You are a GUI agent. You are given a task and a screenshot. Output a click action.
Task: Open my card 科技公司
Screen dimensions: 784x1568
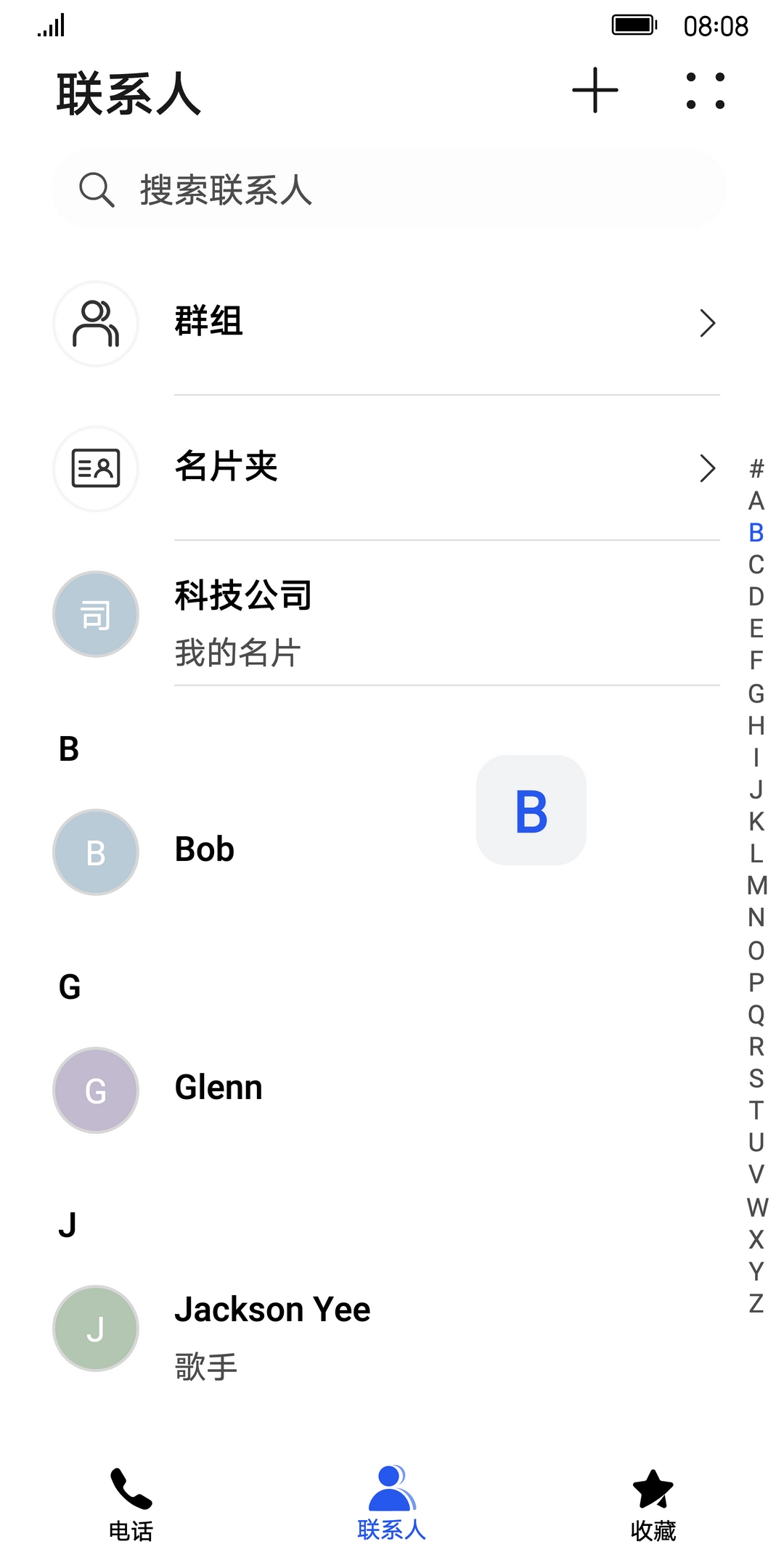[389, 614]
